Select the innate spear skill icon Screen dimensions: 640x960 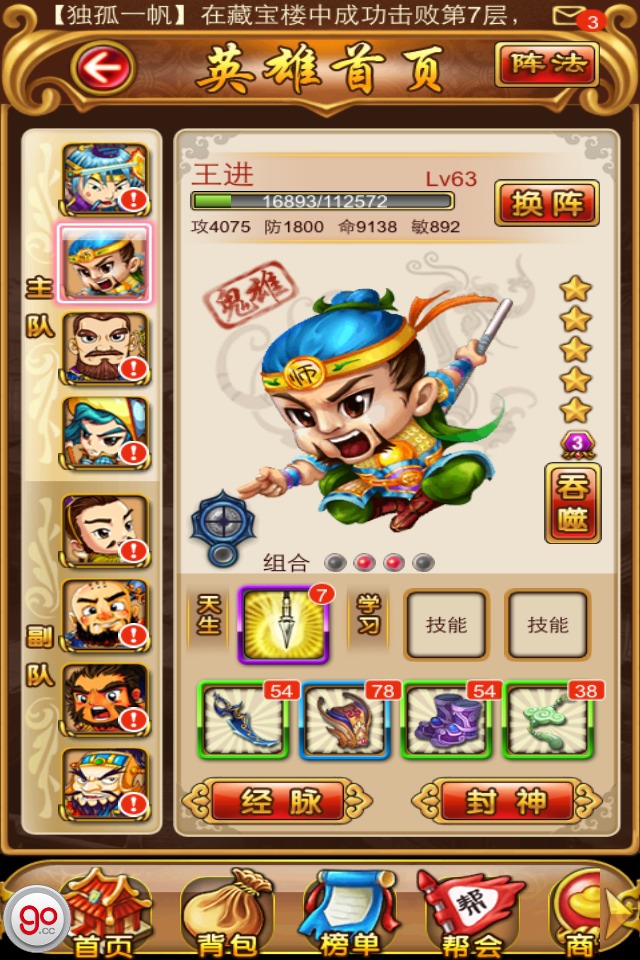coord(283,625)
